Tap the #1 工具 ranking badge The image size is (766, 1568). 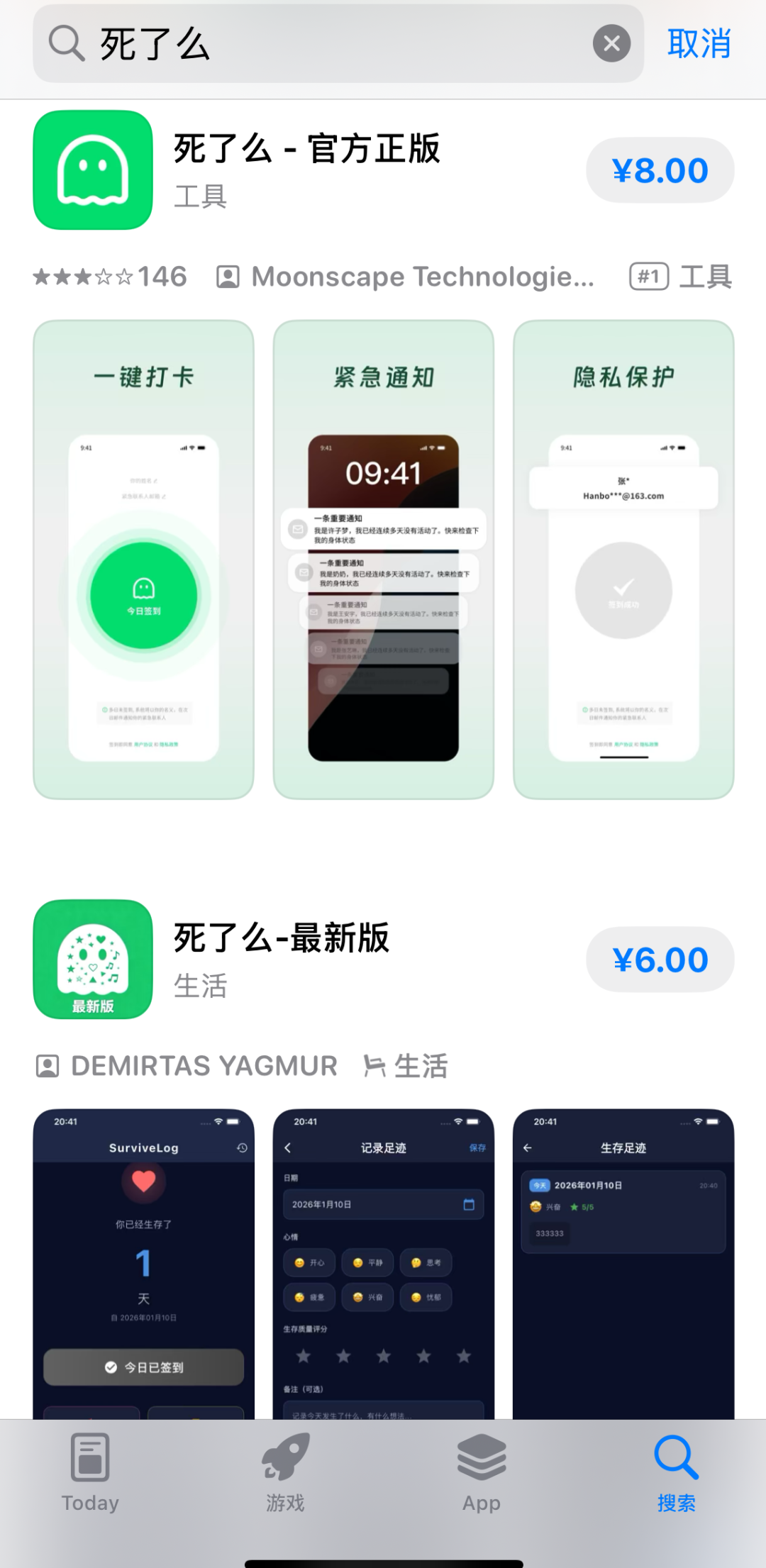coord(648,276)
